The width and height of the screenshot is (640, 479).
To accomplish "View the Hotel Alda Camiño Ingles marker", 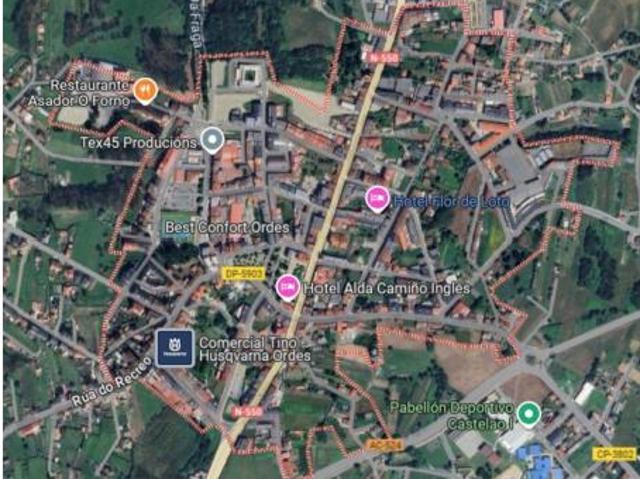I will pos(288,287).
